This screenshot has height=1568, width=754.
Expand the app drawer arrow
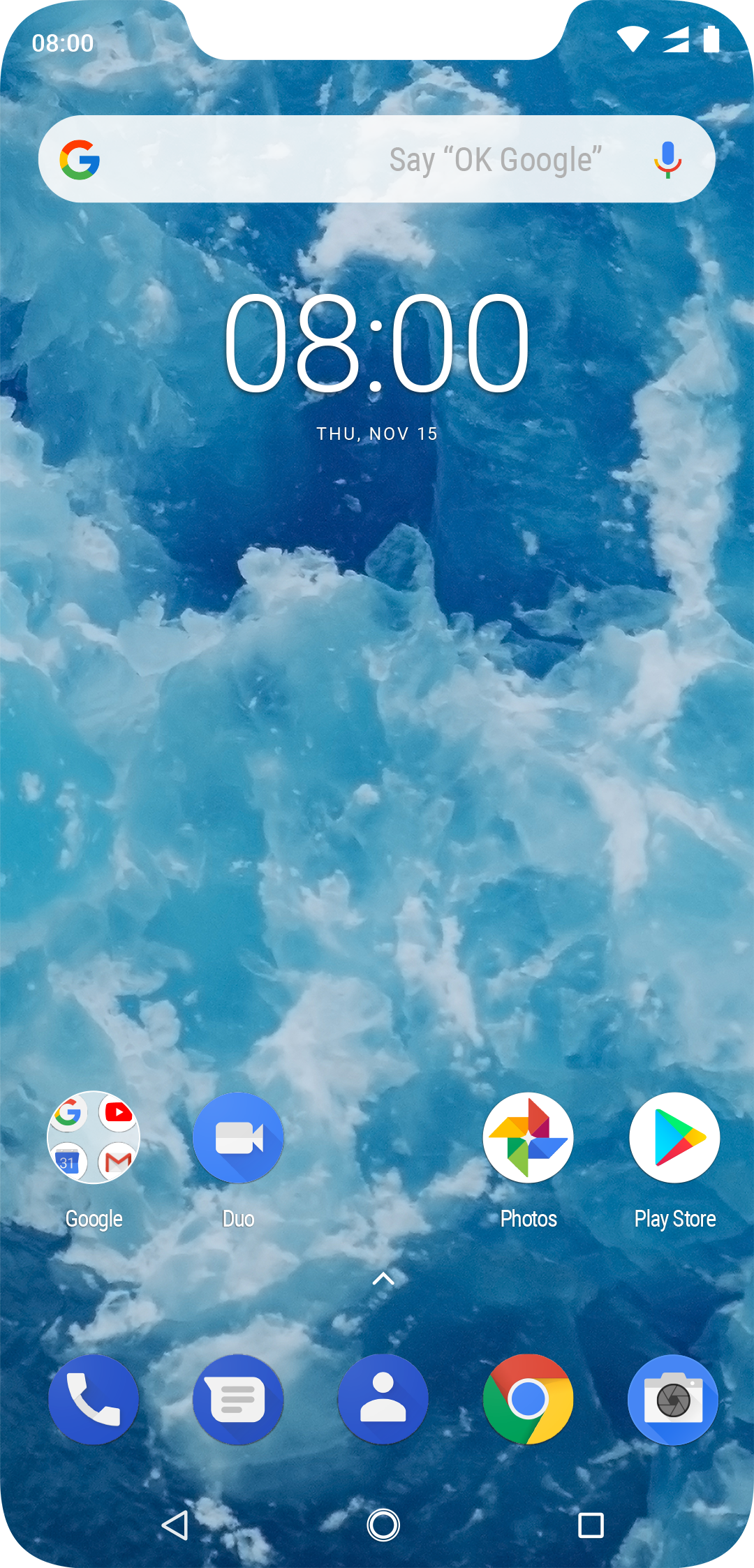pyautogui.click(x=383, y=1278)
